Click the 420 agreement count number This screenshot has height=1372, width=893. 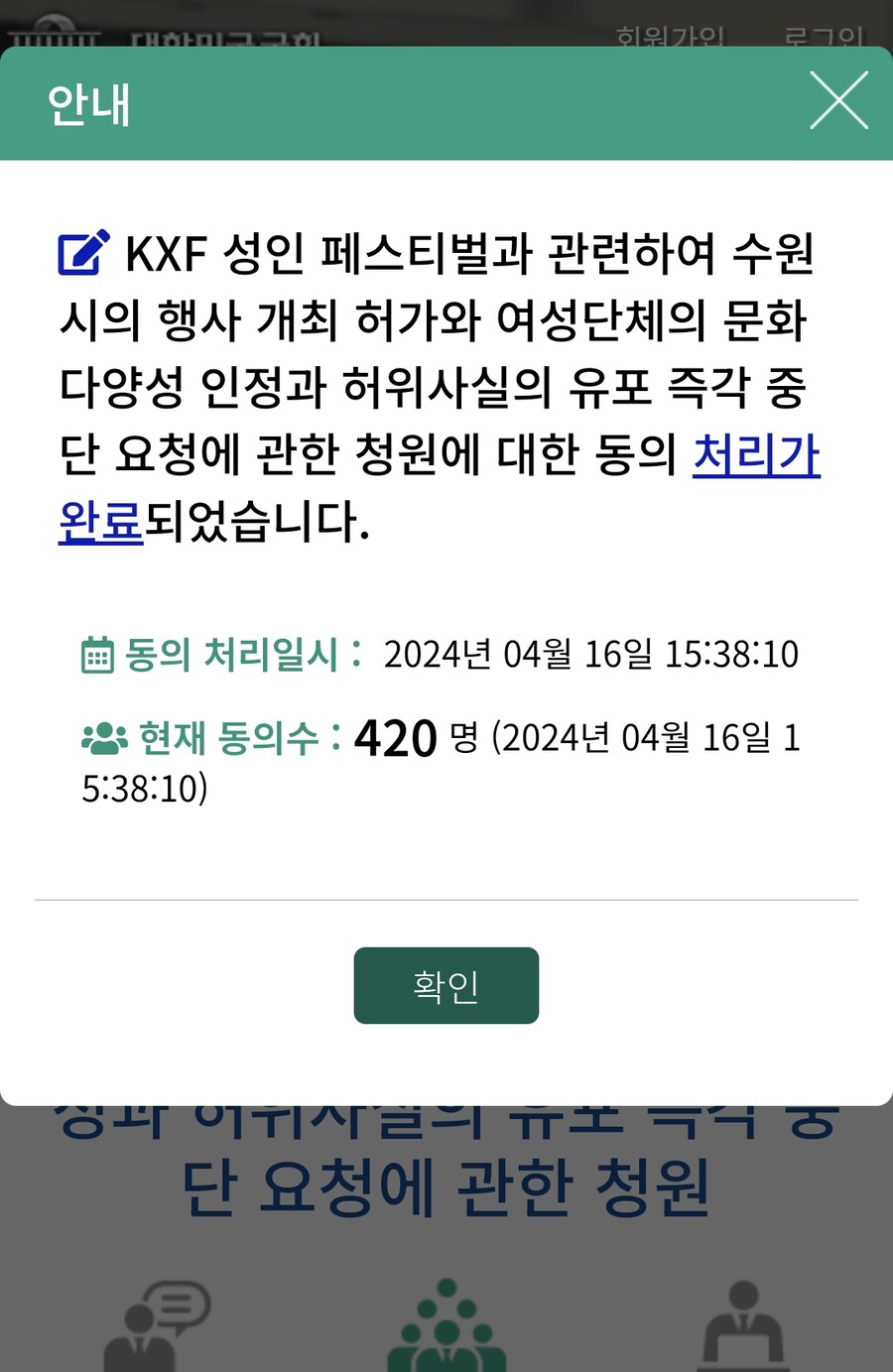[x=395, y=736]
